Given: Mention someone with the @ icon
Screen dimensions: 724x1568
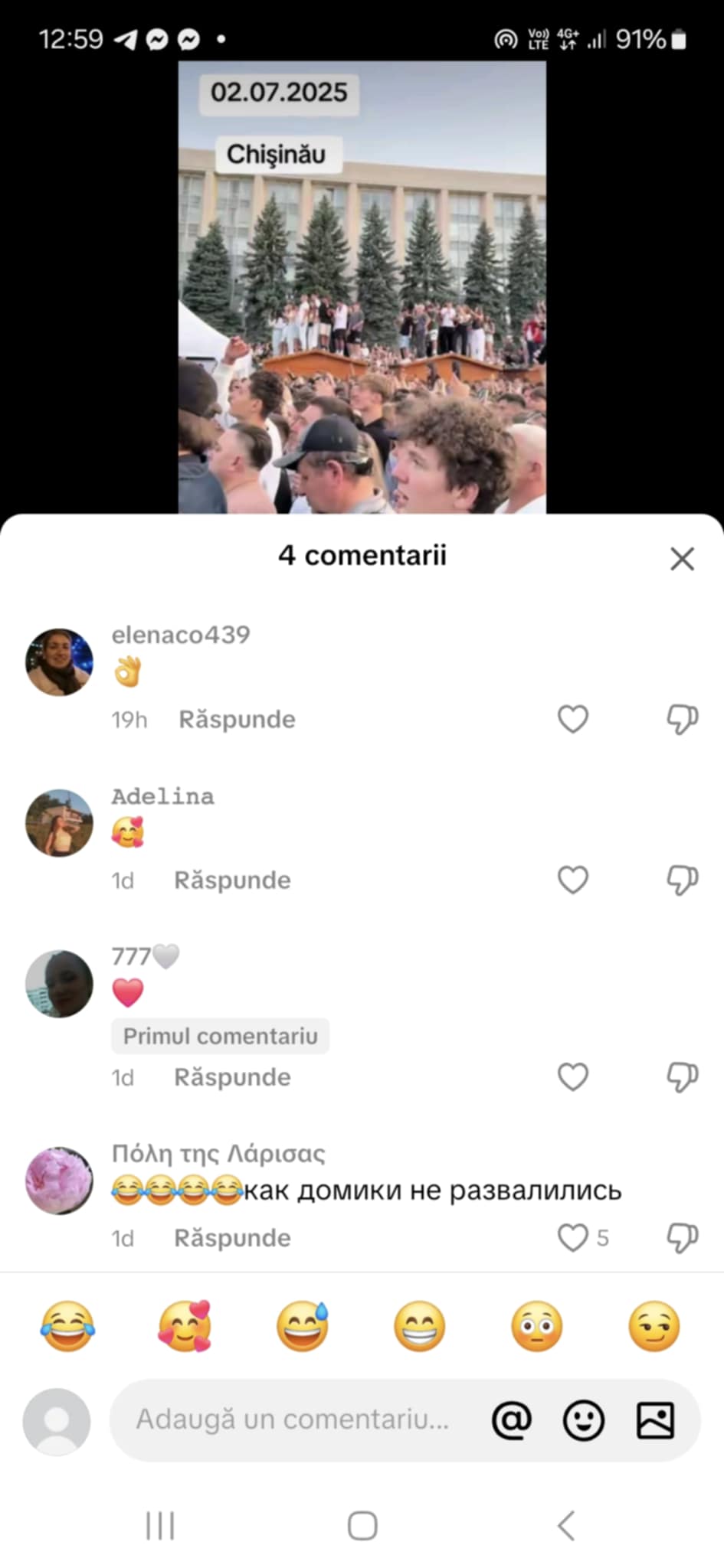Looking at the screenshot, I should [x=511, y=1420].
